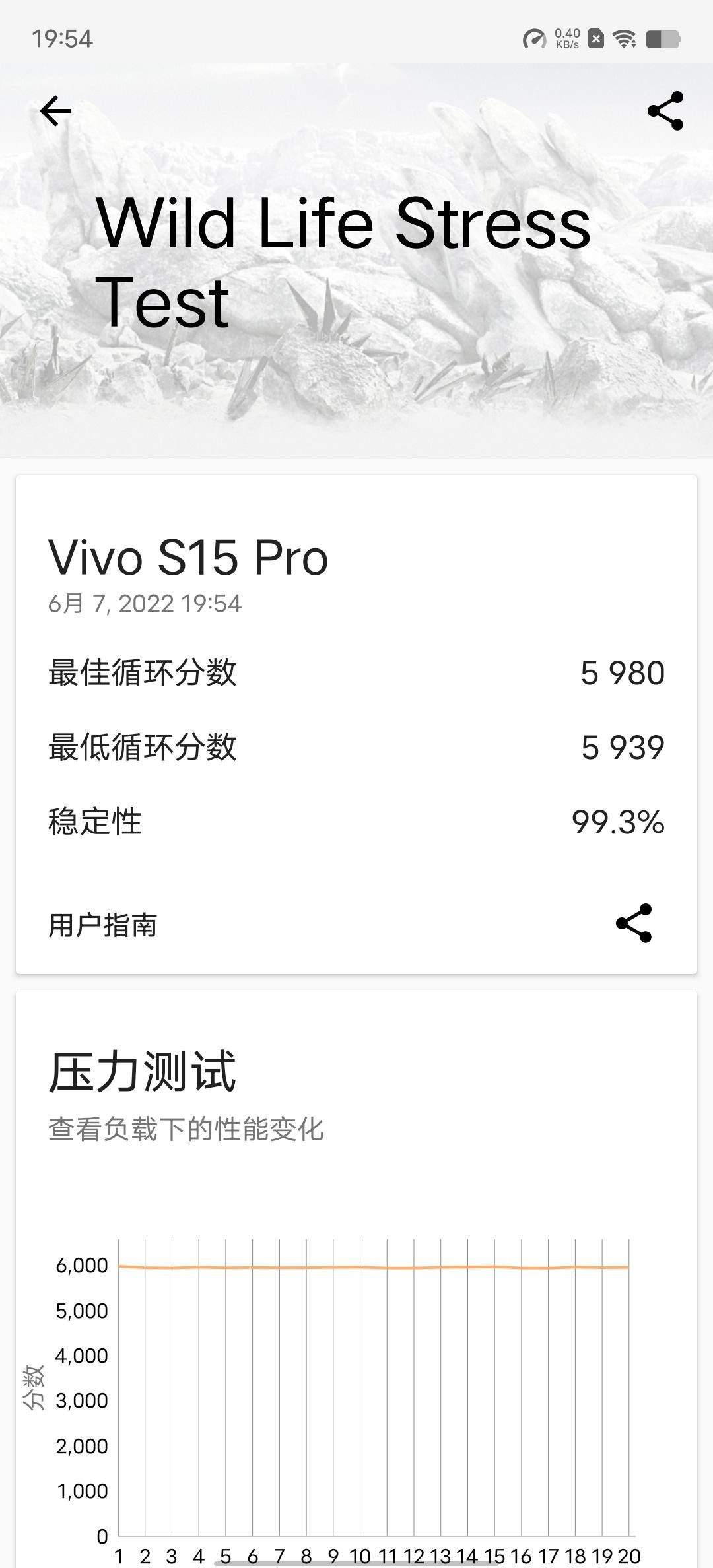Open sharing via the top-right share icon
The width and height of the screenshot is (713, 1568).
666,111
